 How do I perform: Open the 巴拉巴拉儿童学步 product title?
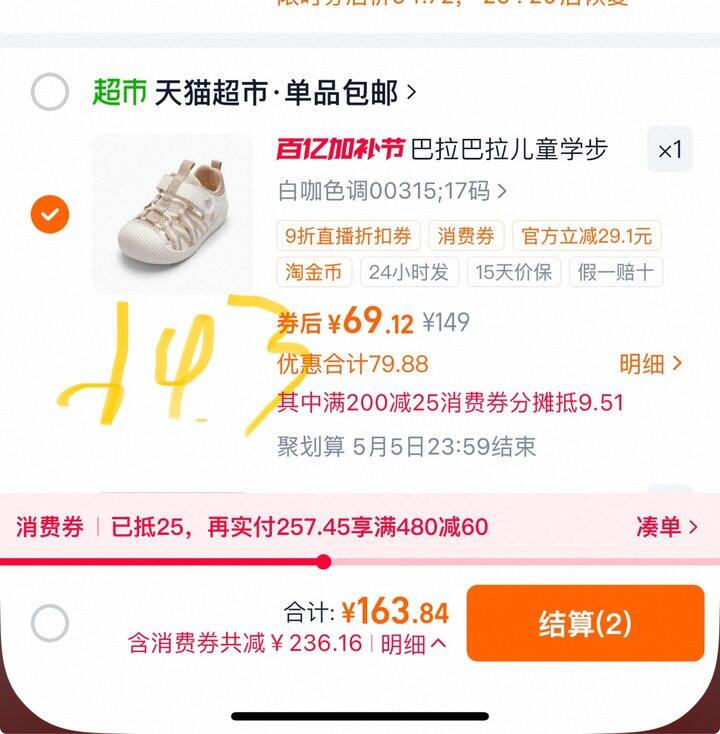[x=510, y=150]
